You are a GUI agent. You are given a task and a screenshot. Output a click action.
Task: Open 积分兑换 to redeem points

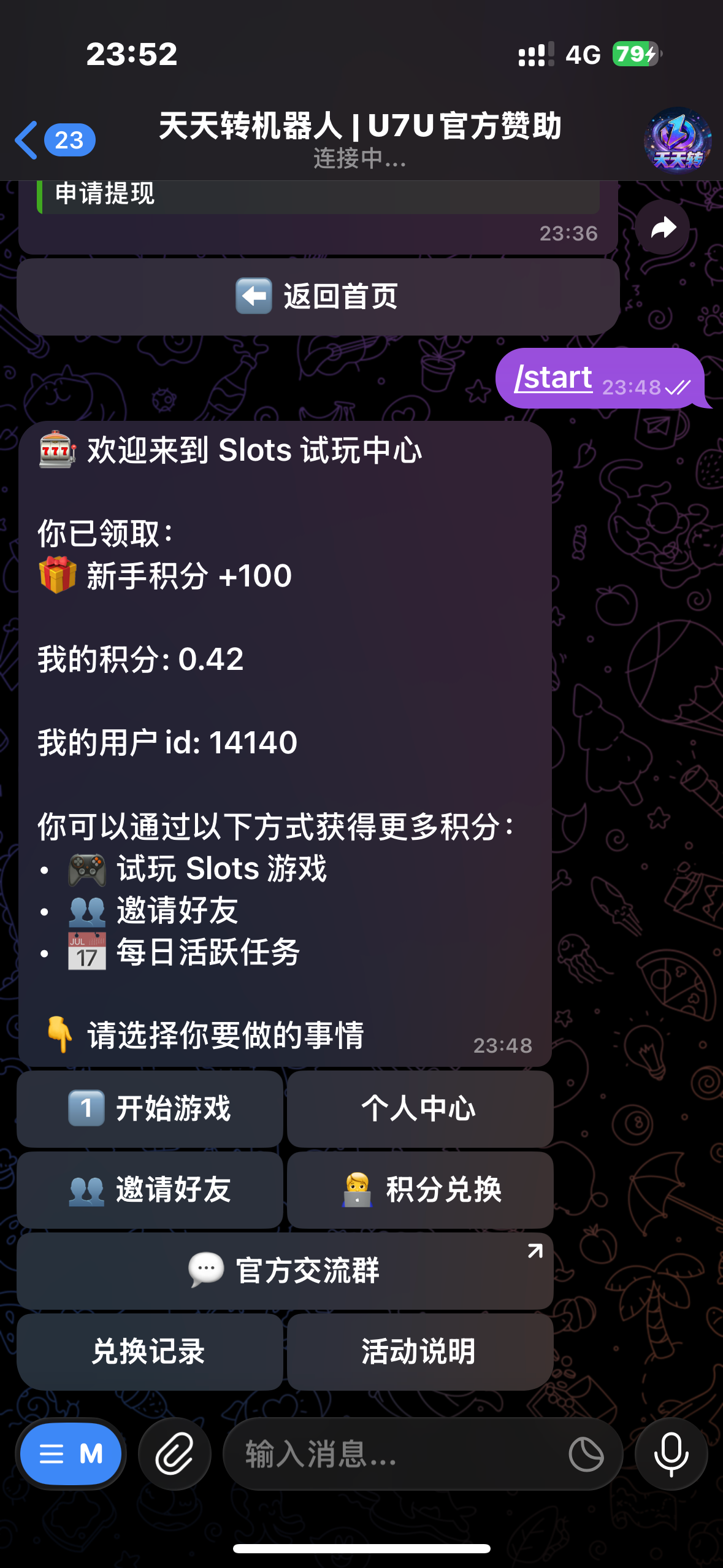tap(419, 1189)
